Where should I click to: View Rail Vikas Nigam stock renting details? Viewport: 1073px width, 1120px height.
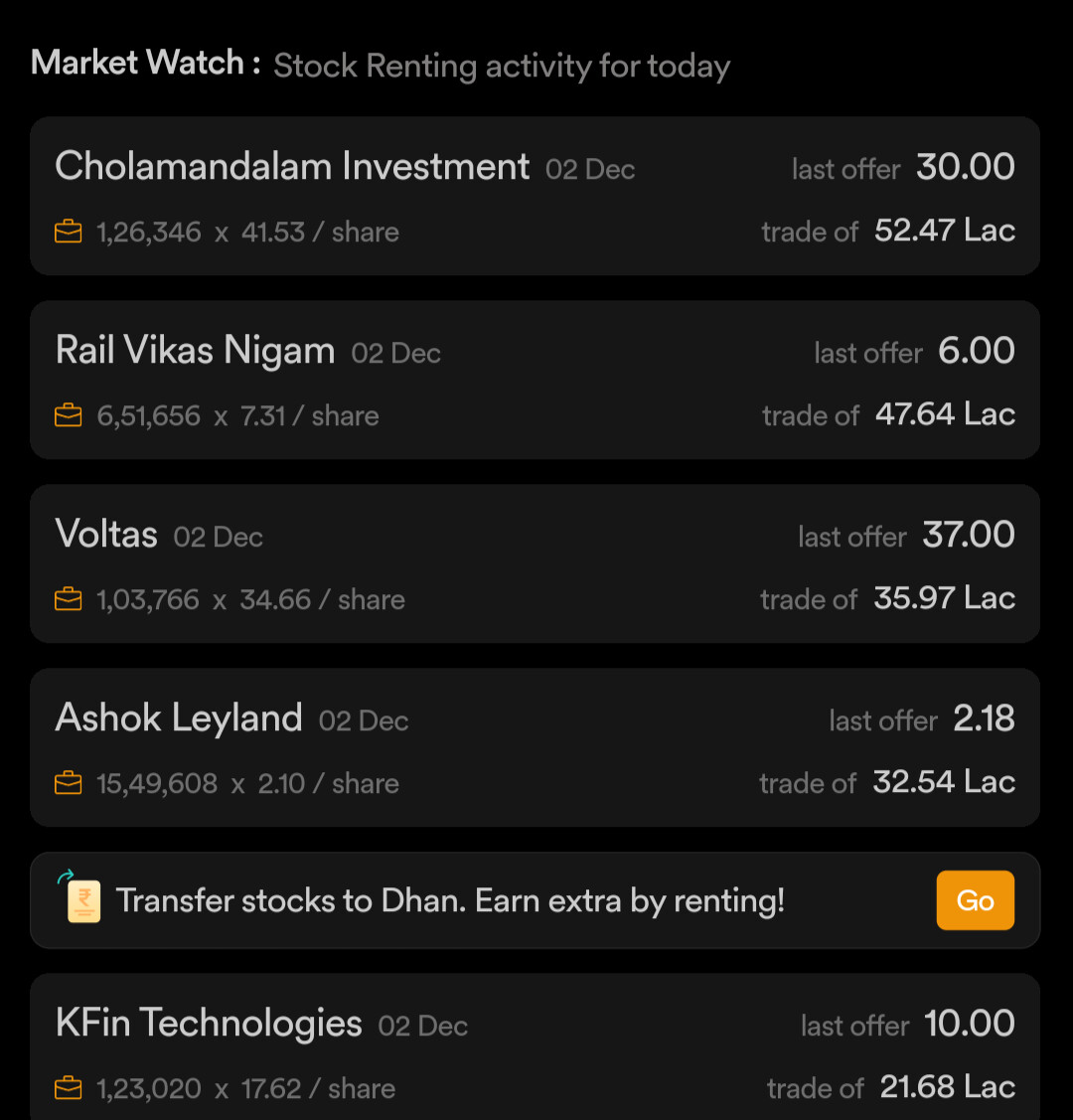(x=535, y=381)
